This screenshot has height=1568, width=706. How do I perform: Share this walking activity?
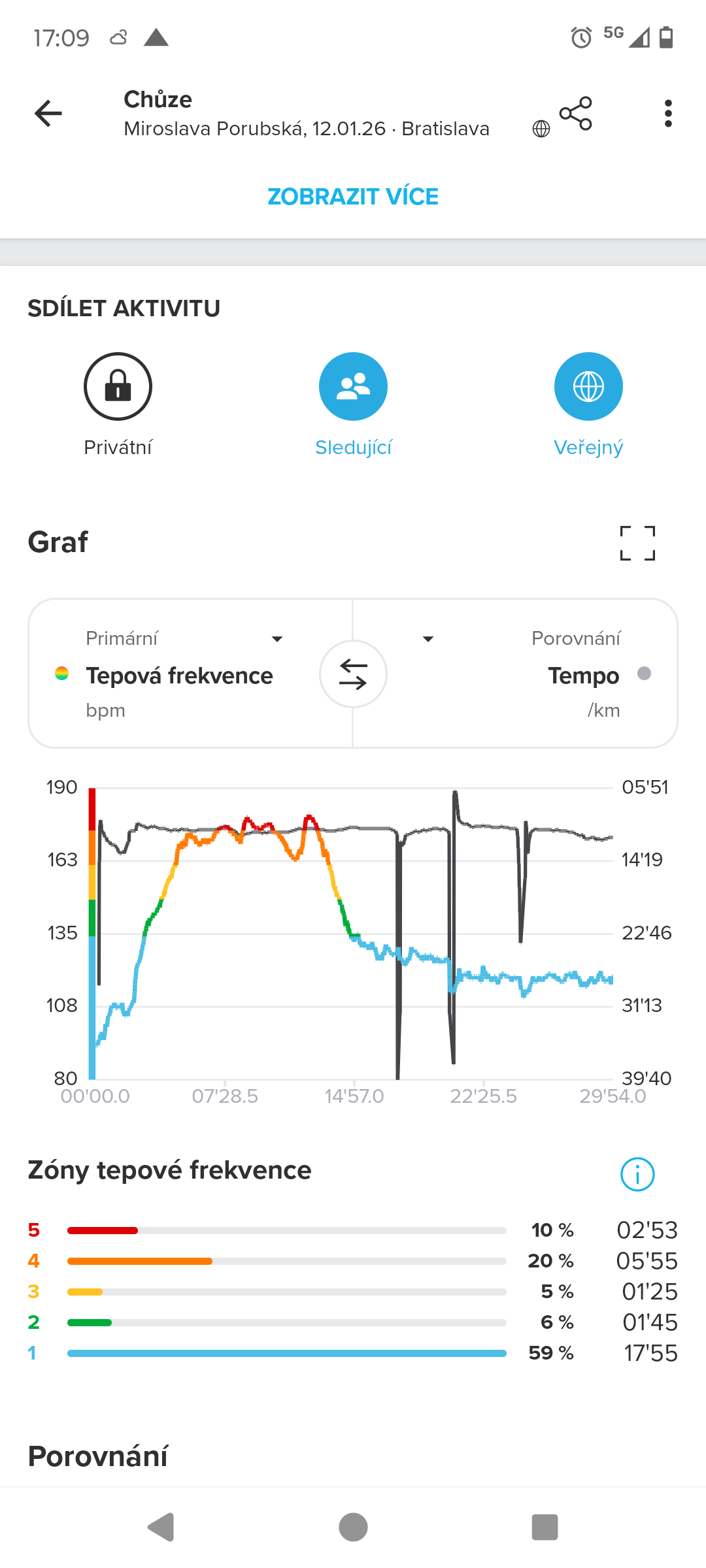coord(575,114)
